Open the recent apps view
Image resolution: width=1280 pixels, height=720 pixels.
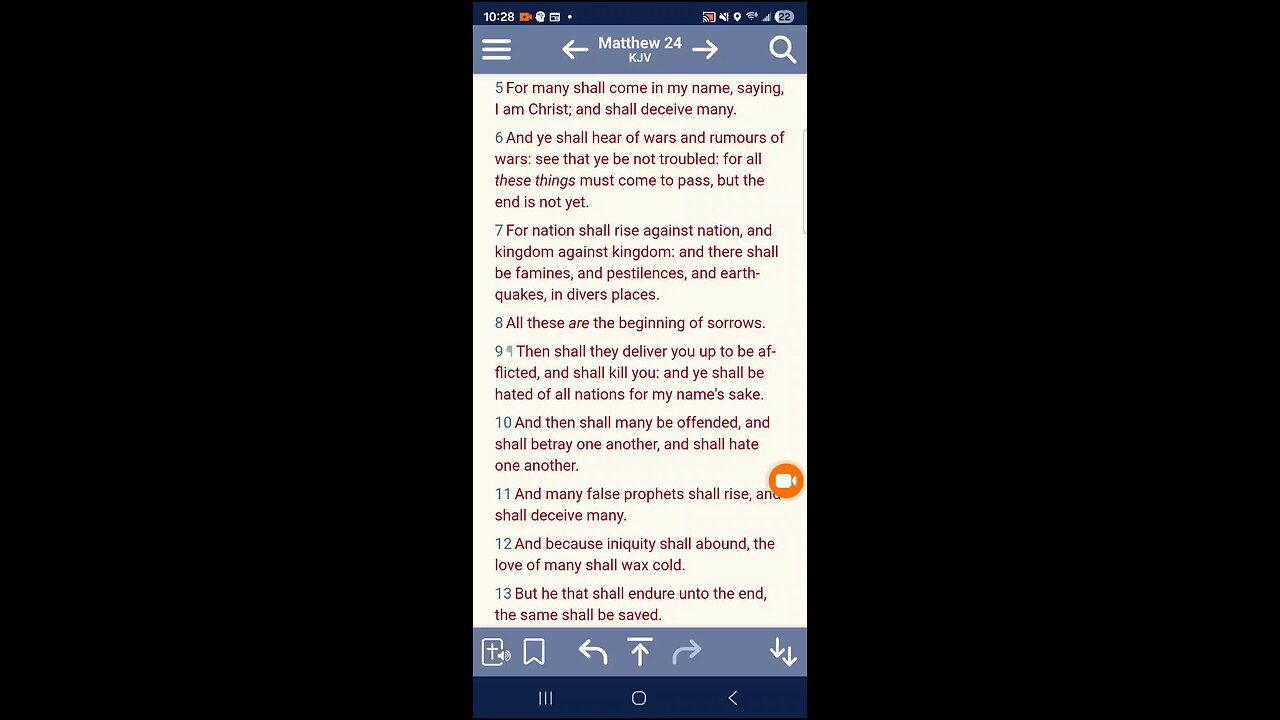pos(546,698)
